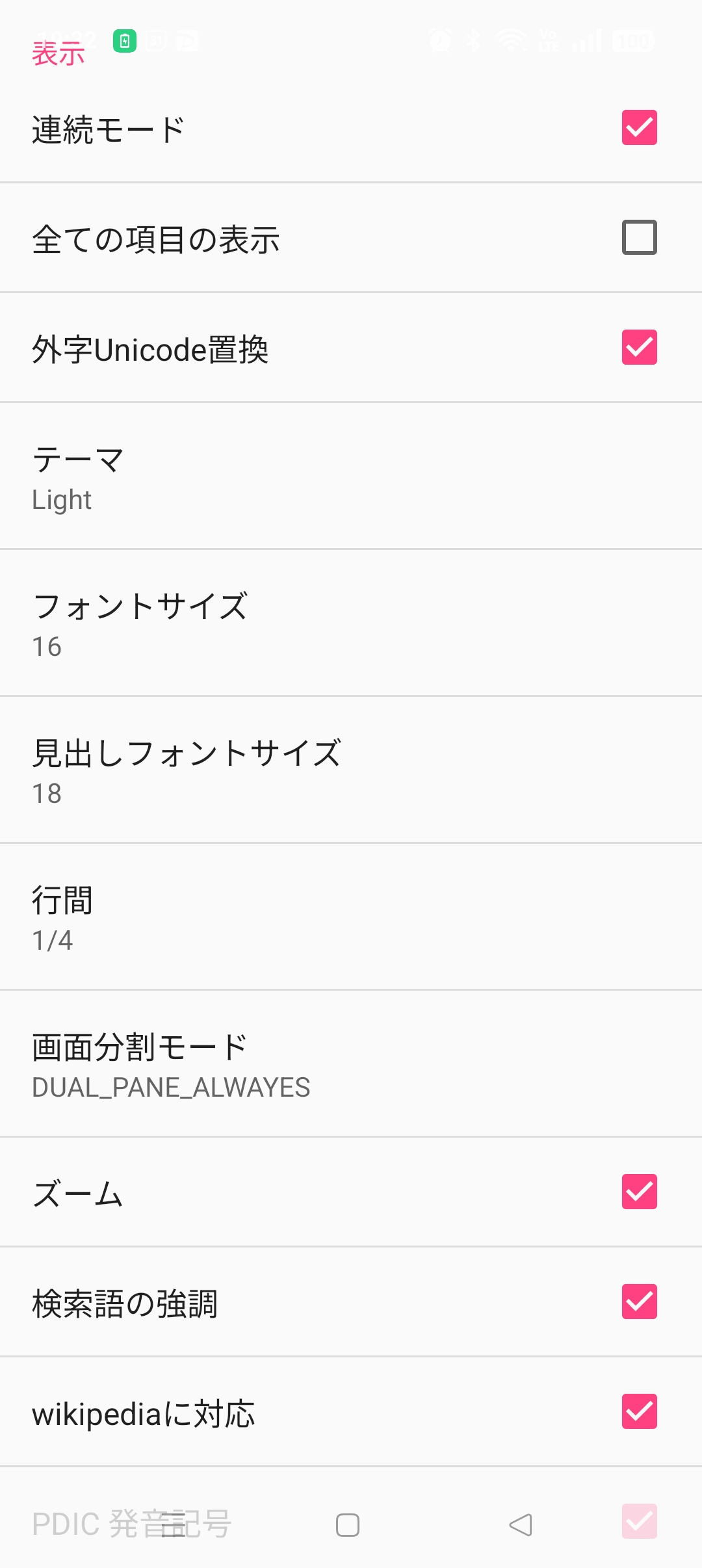This screenshot has width=702, height=1568.
Task: Open the テーマ setting showing Light
Action: [351, 477]
